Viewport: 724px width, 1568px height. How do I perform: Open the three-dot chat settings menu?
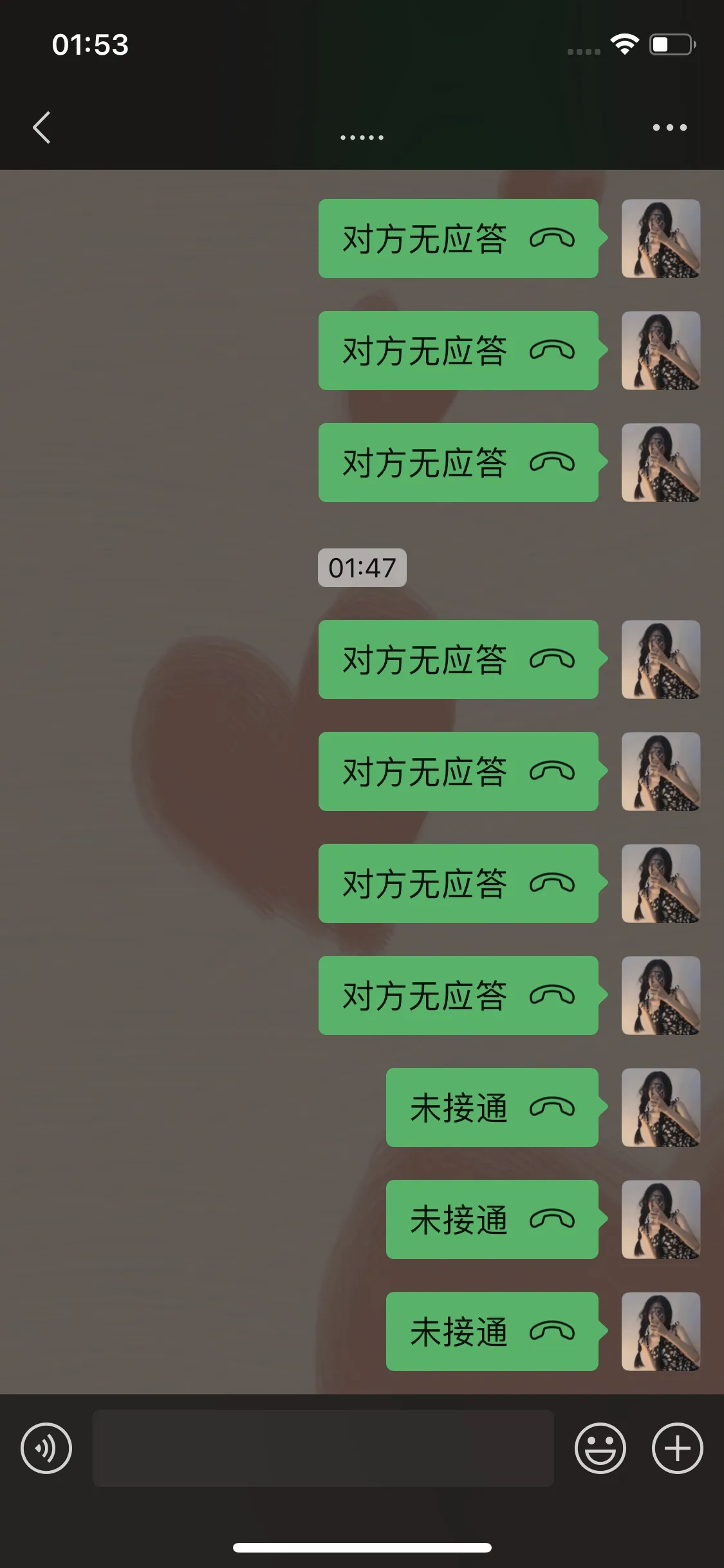click(x=669, y=126)
